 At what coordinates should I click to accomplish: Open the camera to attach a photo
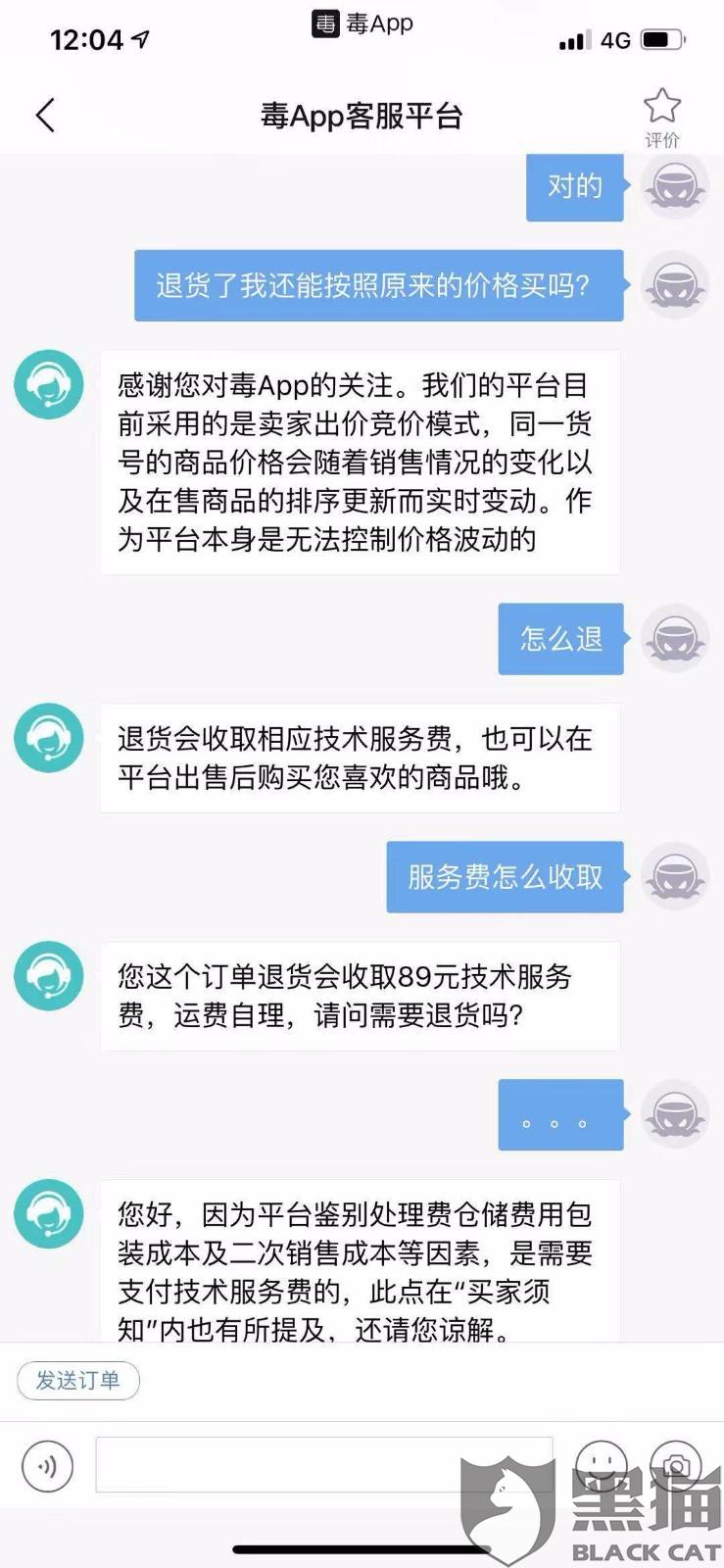676,1466
